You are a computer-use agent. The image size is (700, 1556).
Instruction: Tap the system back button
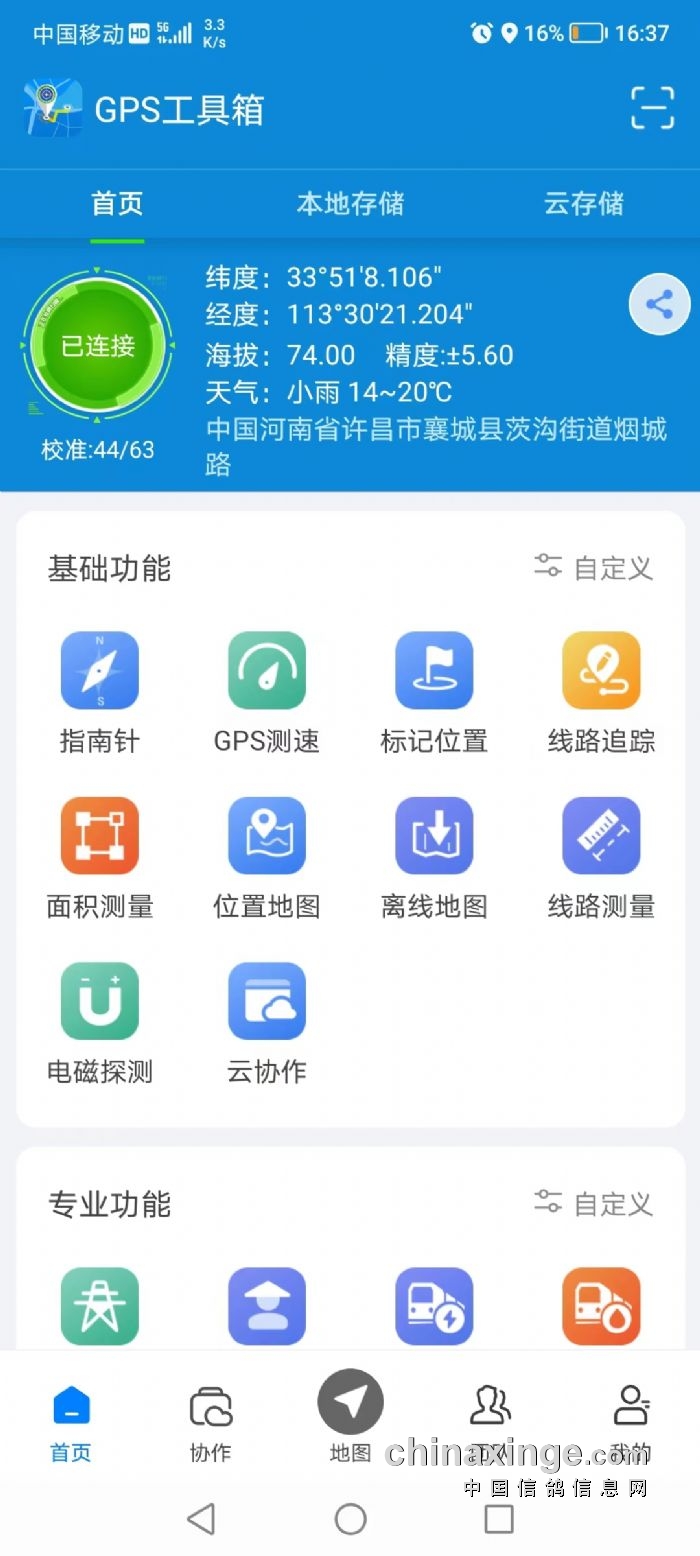[x=201, y=1519]
